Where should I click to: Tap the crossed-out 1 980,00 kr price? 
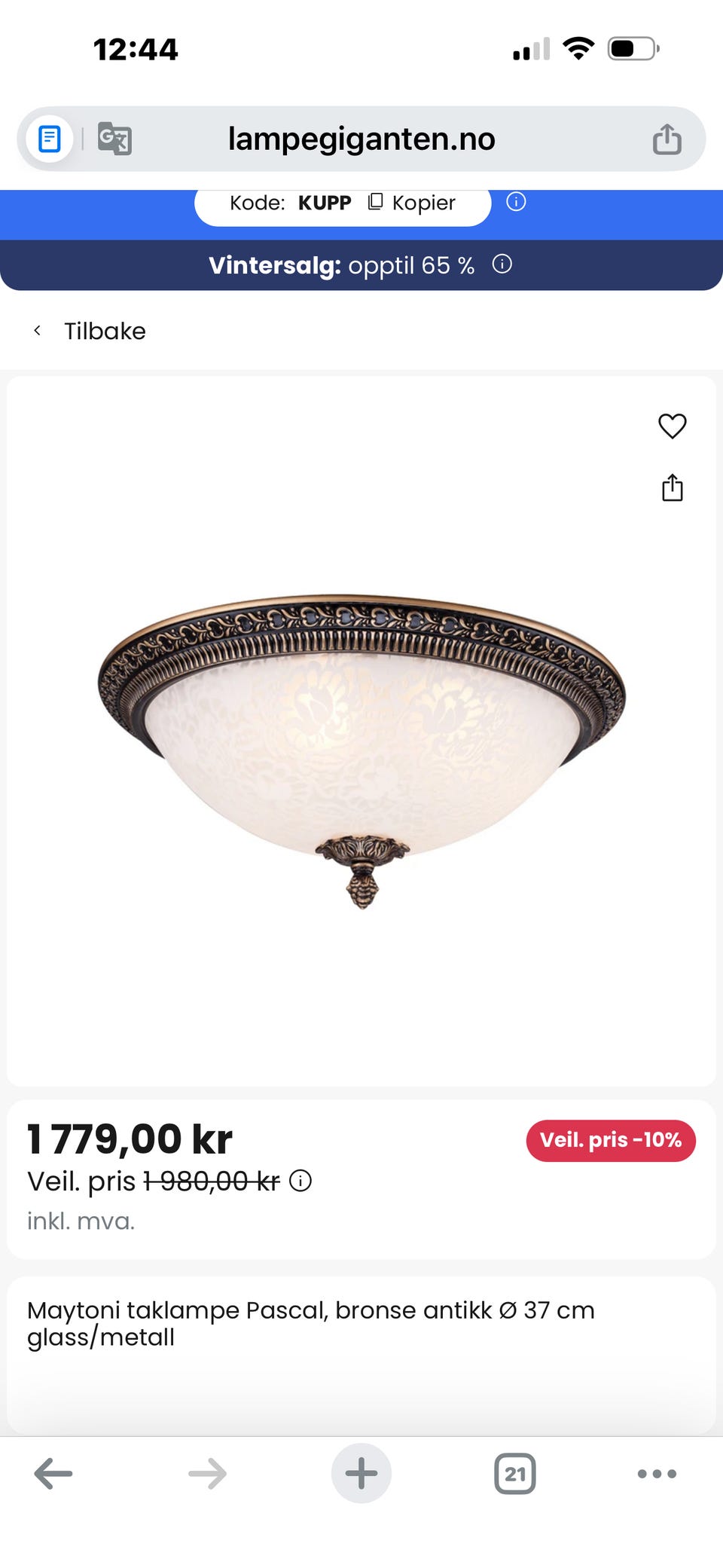pyautogui.click(x=212, y=1181)
